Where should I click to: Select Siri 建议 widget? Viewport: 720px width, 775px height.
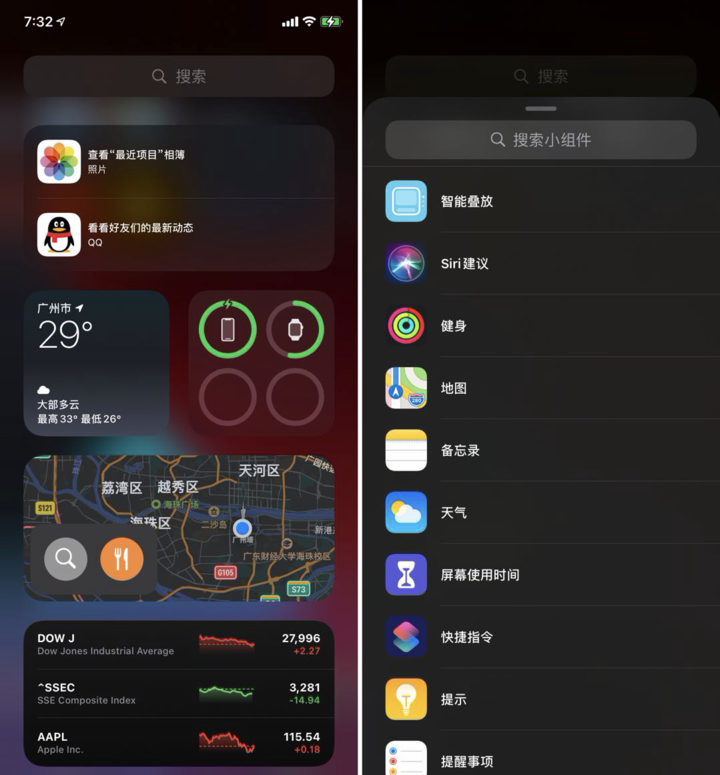click(x=540, y=264)
